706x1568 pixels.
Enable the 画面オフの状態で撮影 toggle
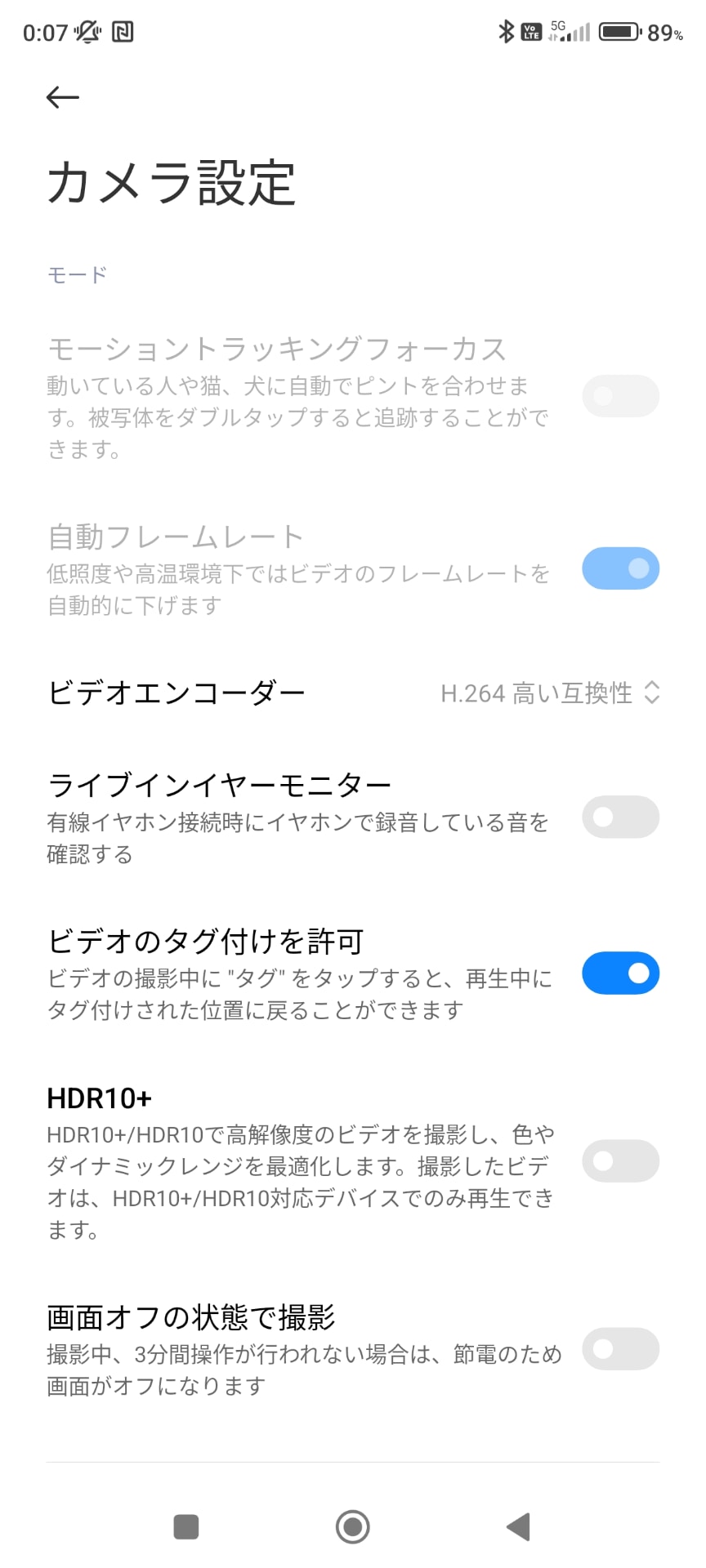click(x=620, y=1348)
